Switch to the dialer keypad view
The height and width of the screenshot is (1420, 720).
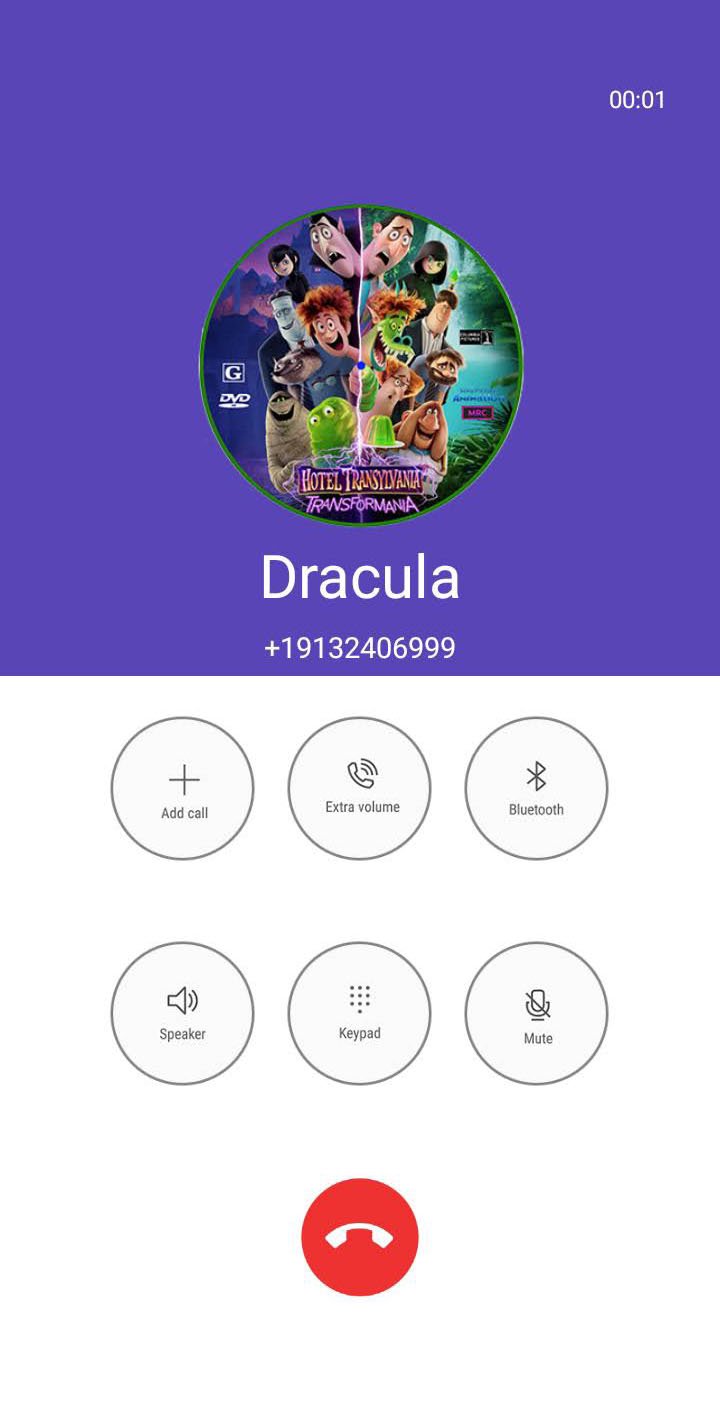[360, 1013]
